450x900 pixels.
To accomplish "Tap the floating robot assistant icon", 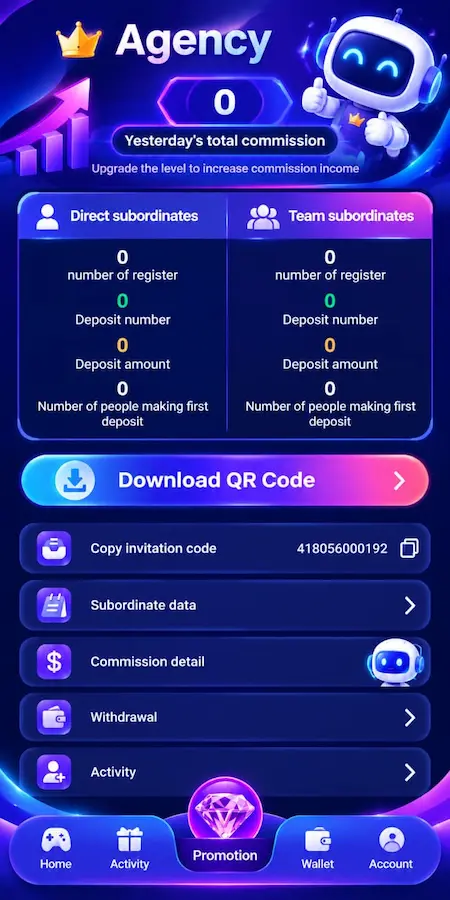I will tap(395, 662).
